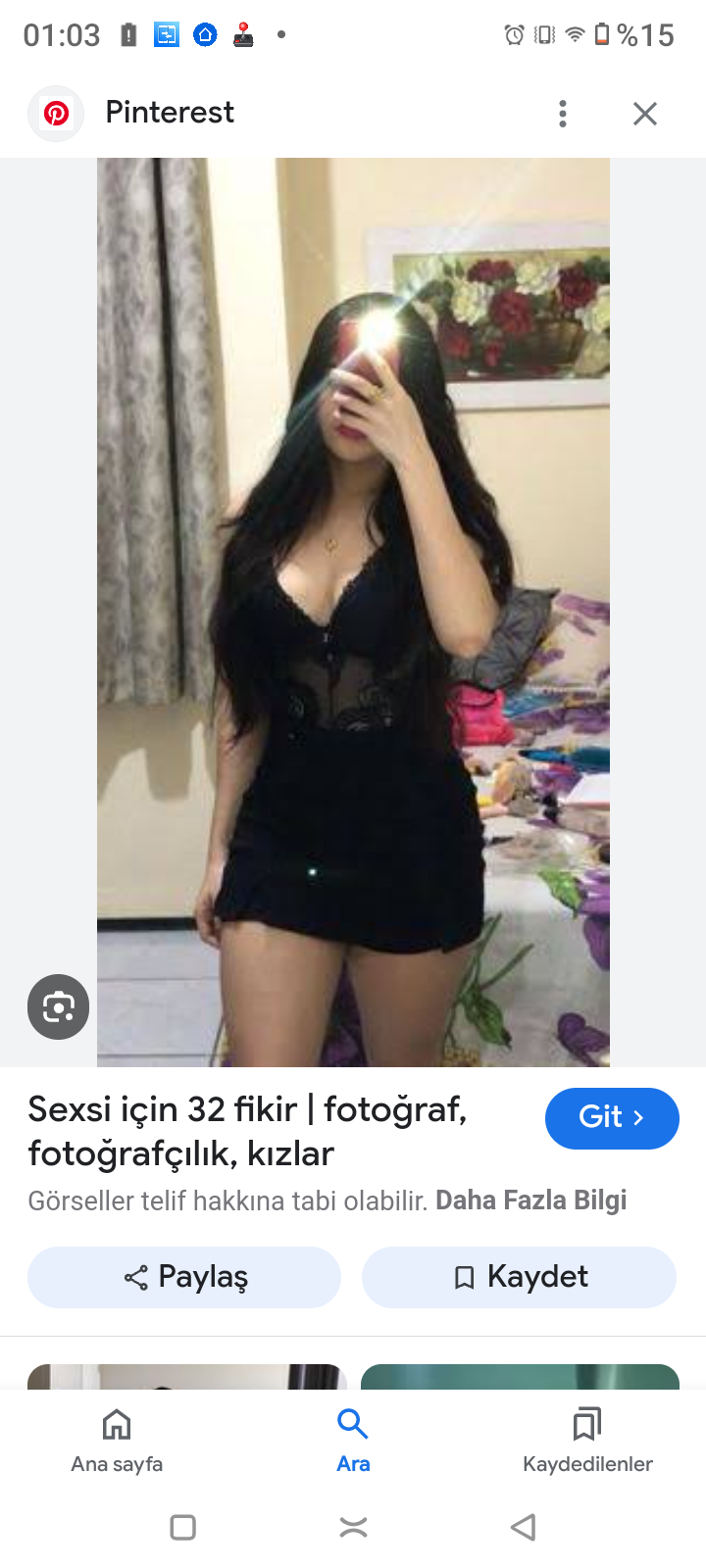
Task: Open recent apps from navigation bar
Action: 183,1527
